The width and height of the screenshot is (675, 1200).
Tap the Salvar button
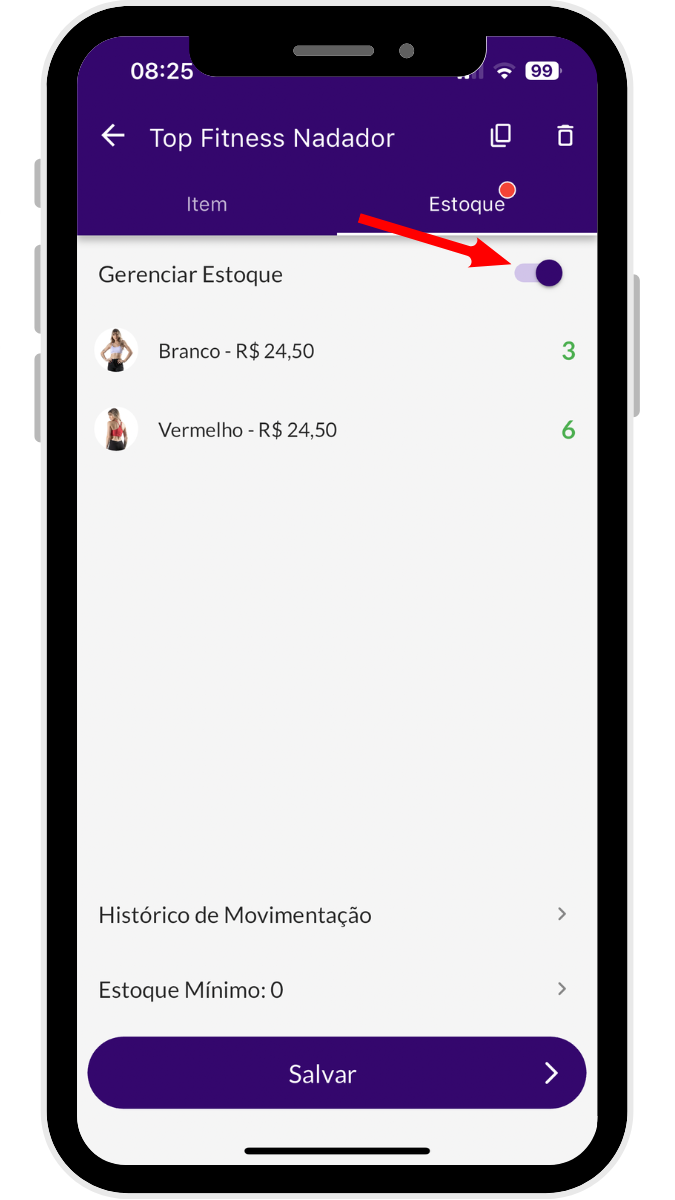tap(336, 1073)
